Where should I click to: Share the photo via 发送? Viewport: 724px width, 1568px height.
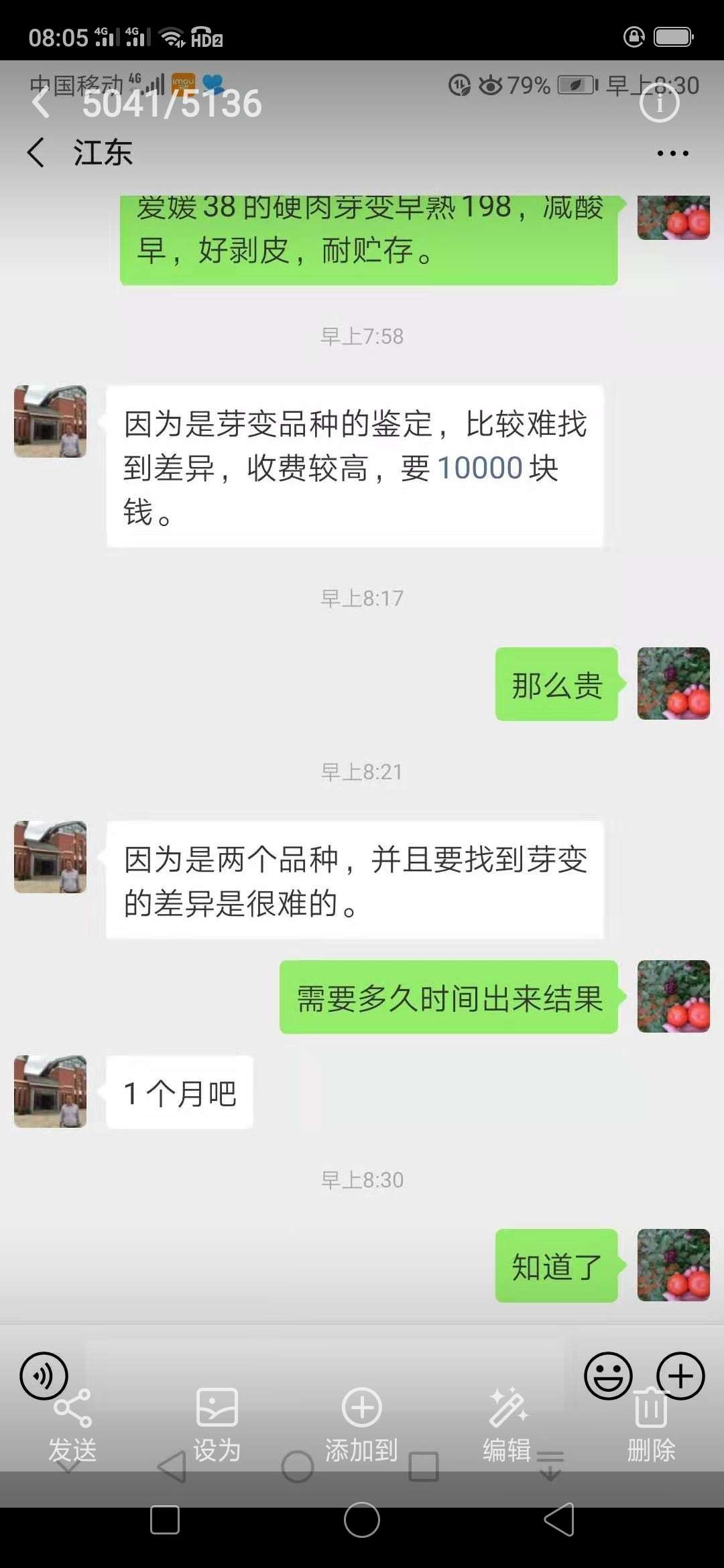(72, 1425)
